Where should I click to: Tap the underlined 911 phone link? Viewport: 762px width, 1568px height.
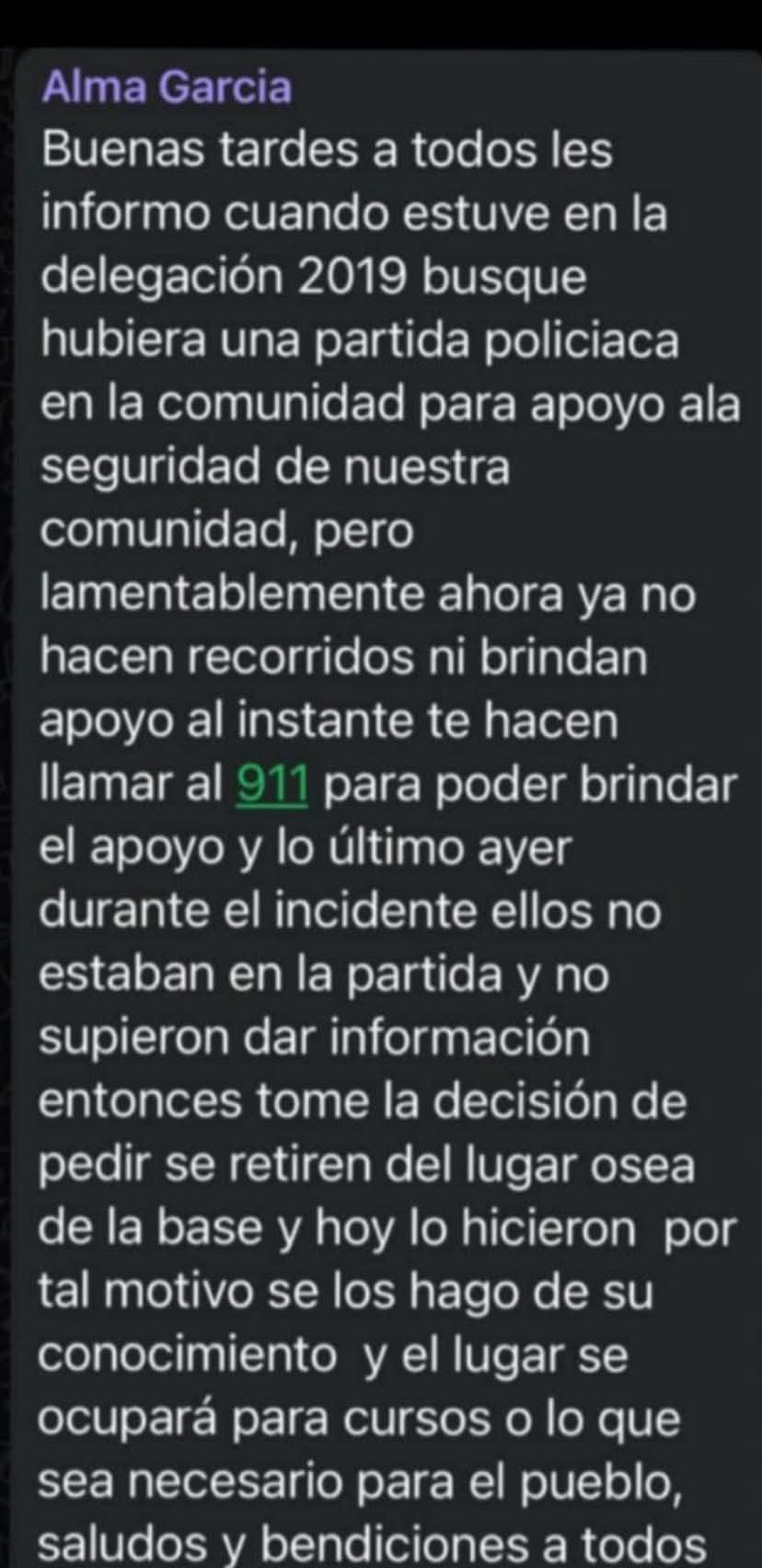tap(271, 785)
